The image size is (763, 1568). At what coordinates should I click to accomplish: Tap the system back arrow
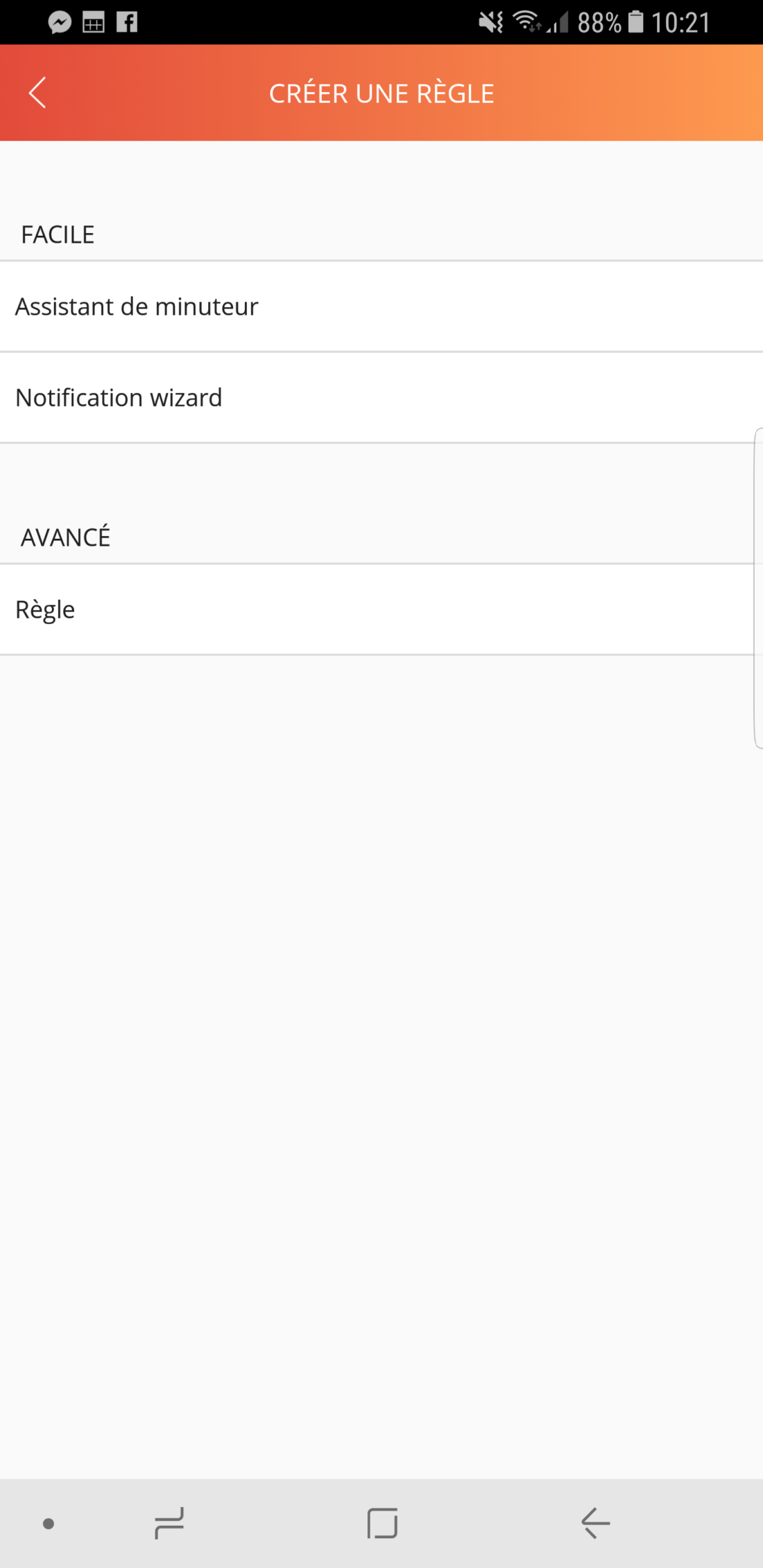coord(595,1523)
